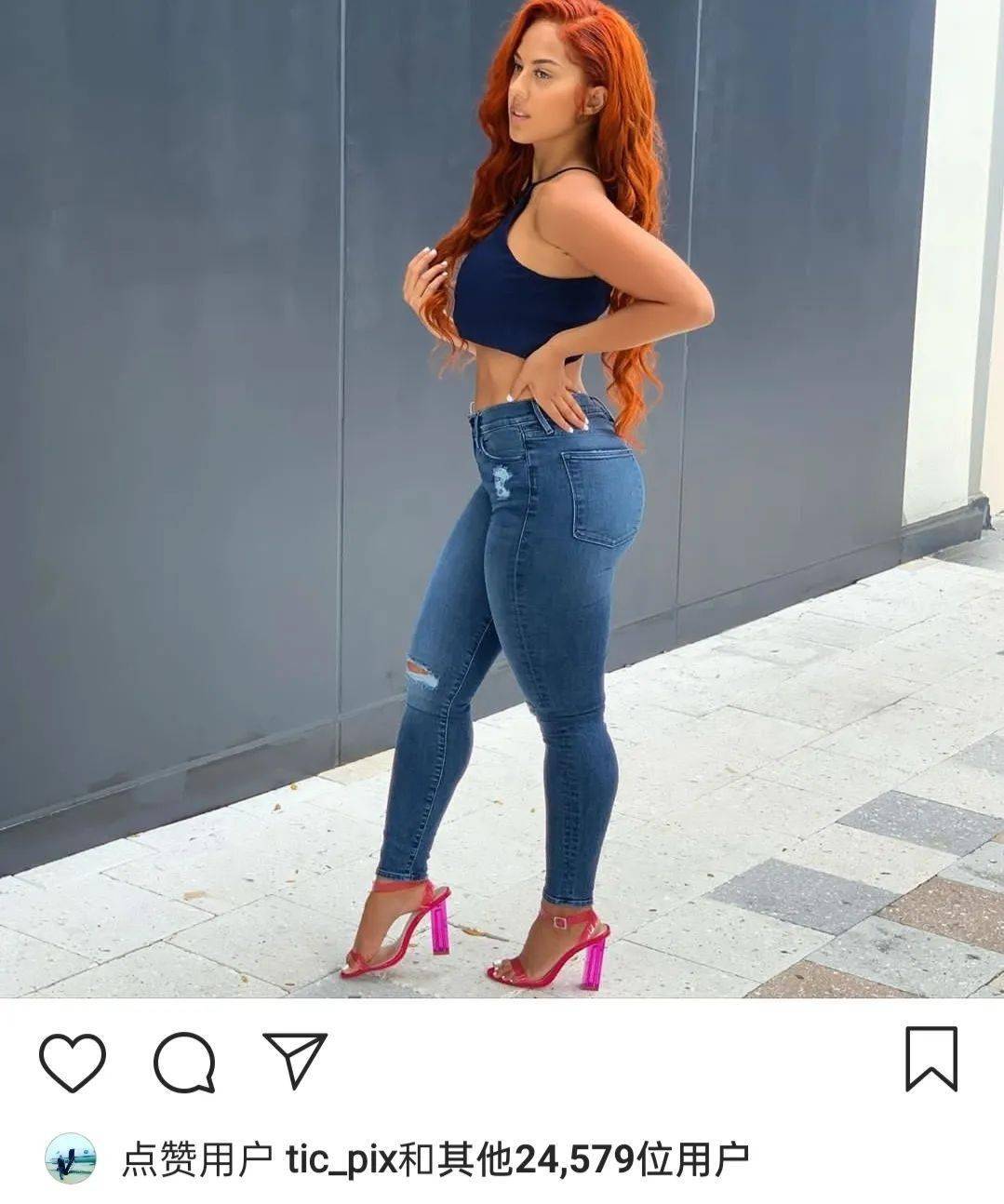Share the post with the paper plane icon
The height and width of the screenshot is (1204, 1004).
click(x=294, y=1060)
